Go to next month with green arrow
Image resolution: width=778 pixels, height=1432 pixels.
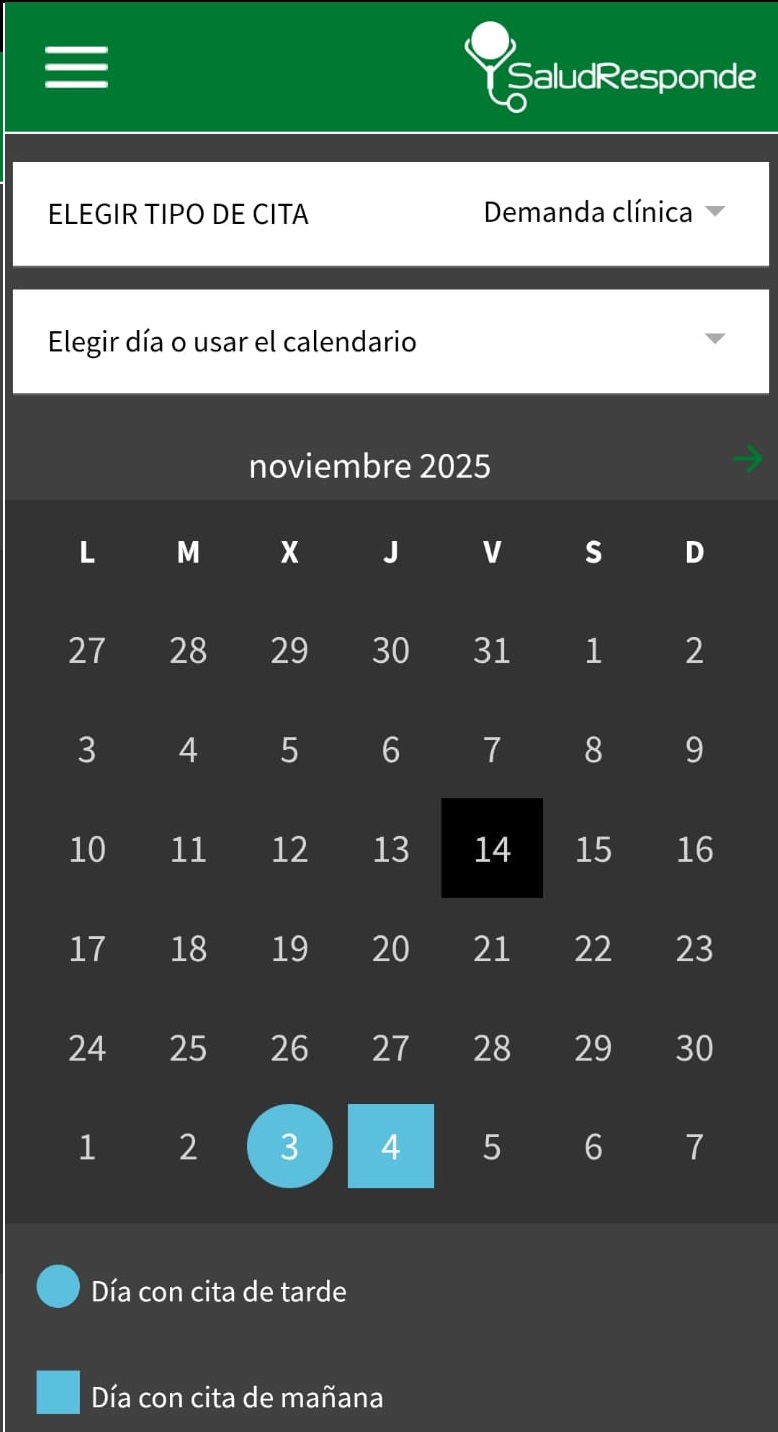[747, 459]
